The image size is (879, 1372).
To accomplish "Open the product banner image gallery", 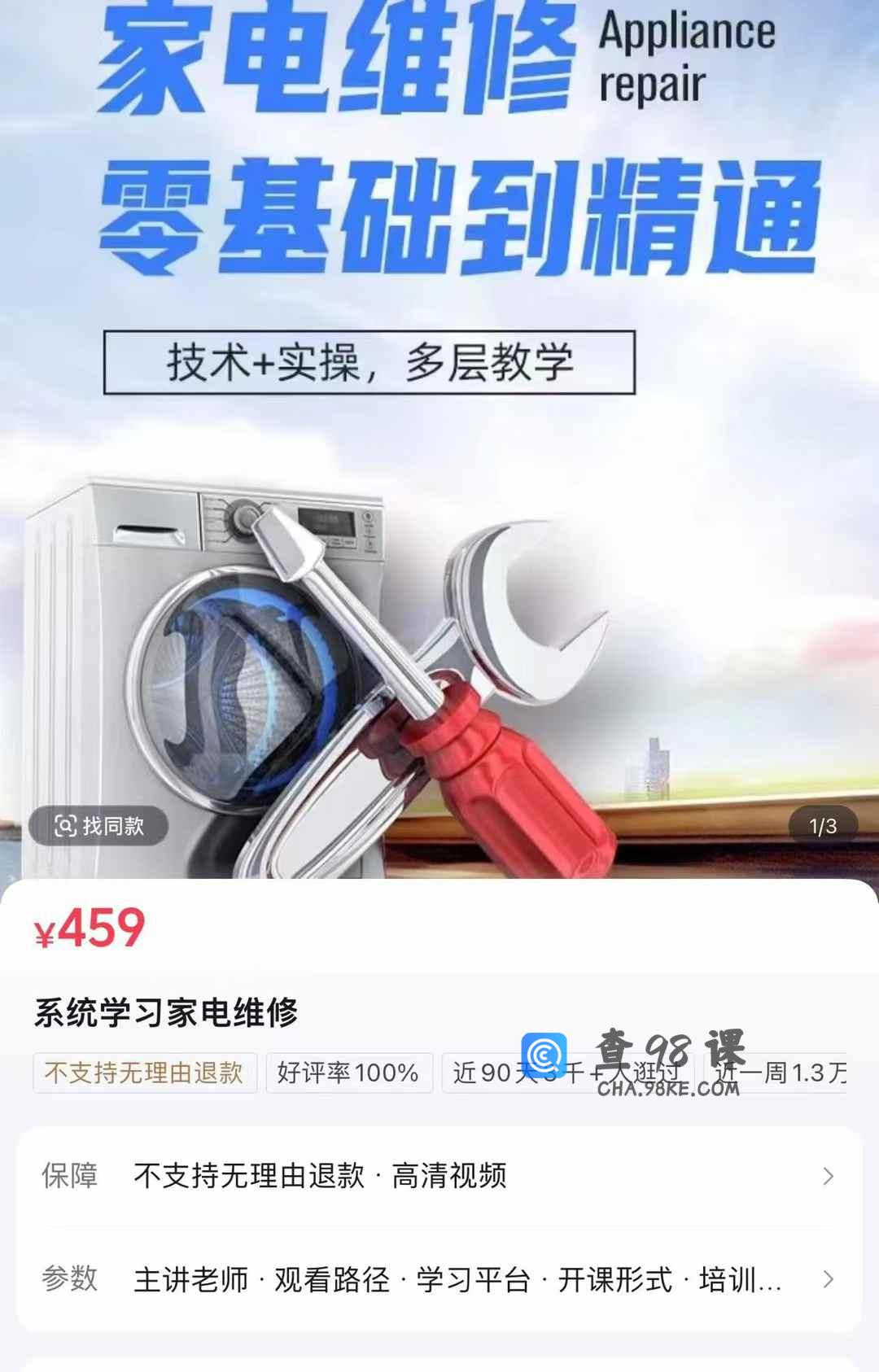I will [439, 488].
